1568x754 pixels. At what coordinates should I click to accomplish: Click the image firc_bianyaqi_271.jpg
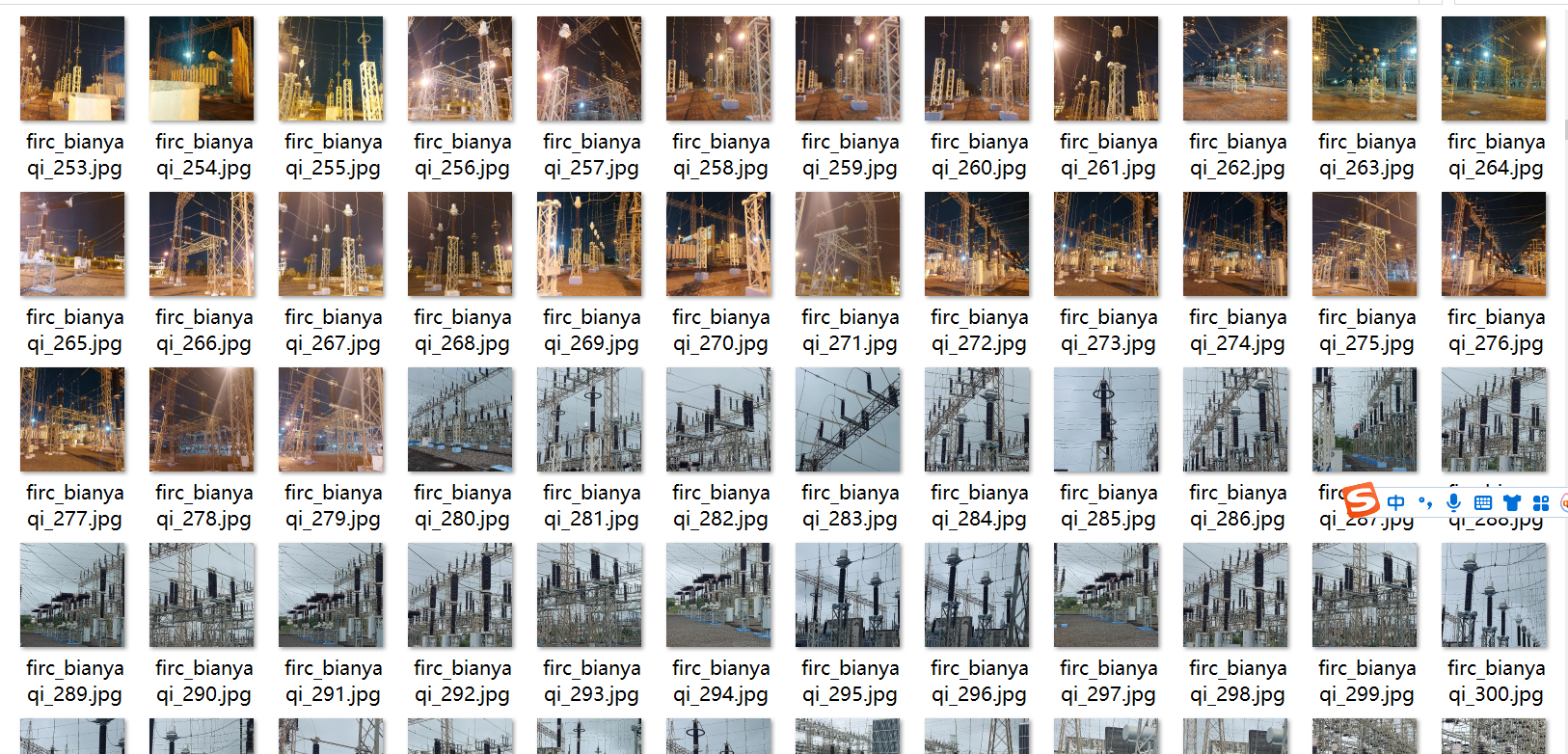pos(848,245)
